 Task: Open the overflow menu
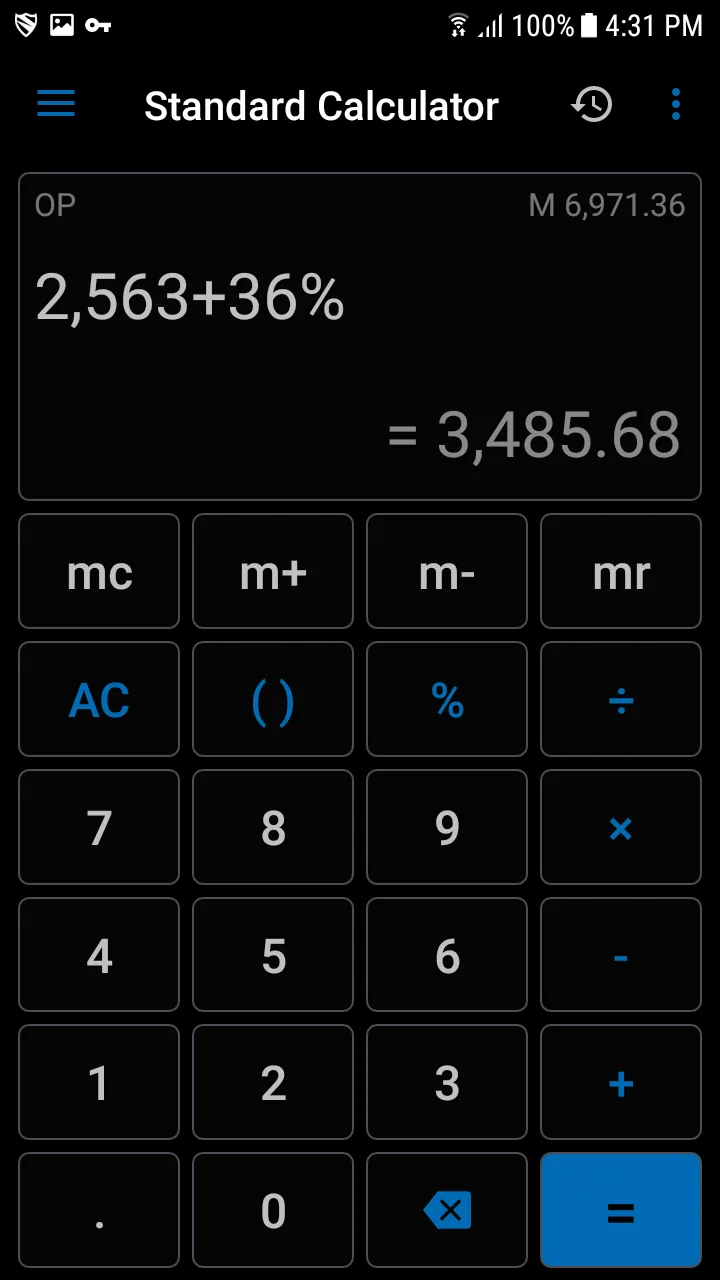676,104
